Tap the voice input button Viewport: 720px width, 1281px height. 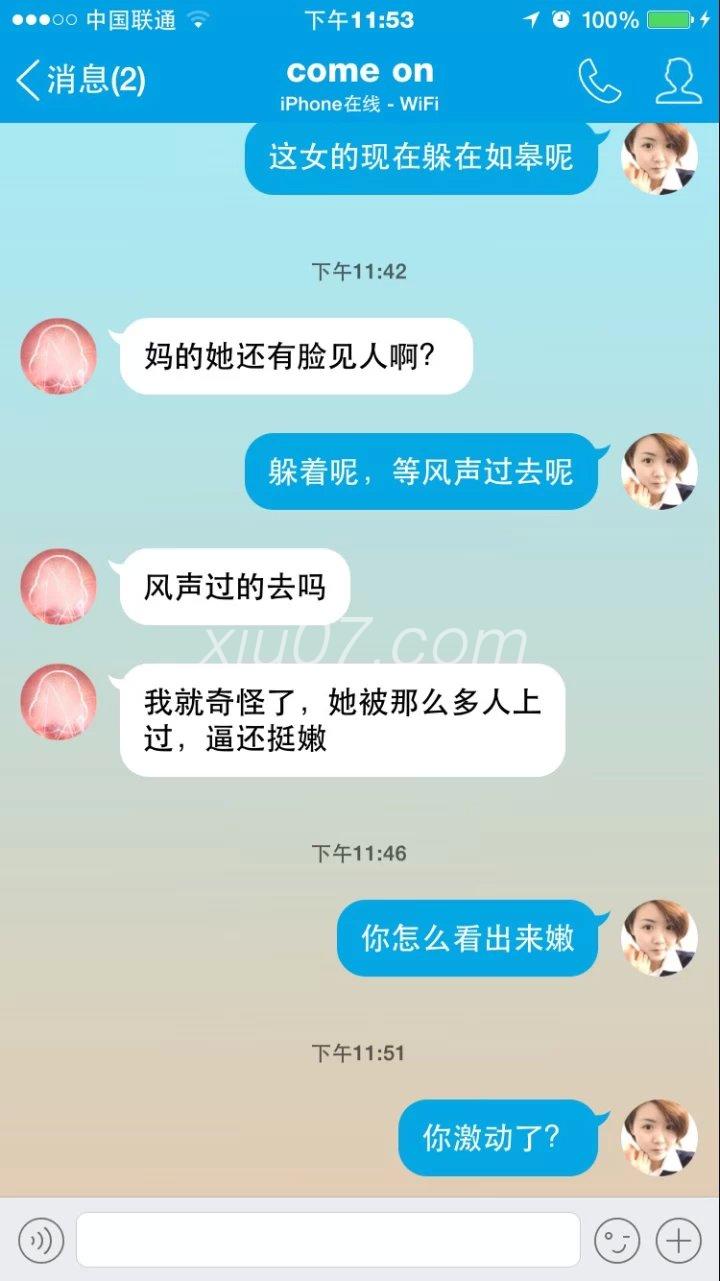41,1241
